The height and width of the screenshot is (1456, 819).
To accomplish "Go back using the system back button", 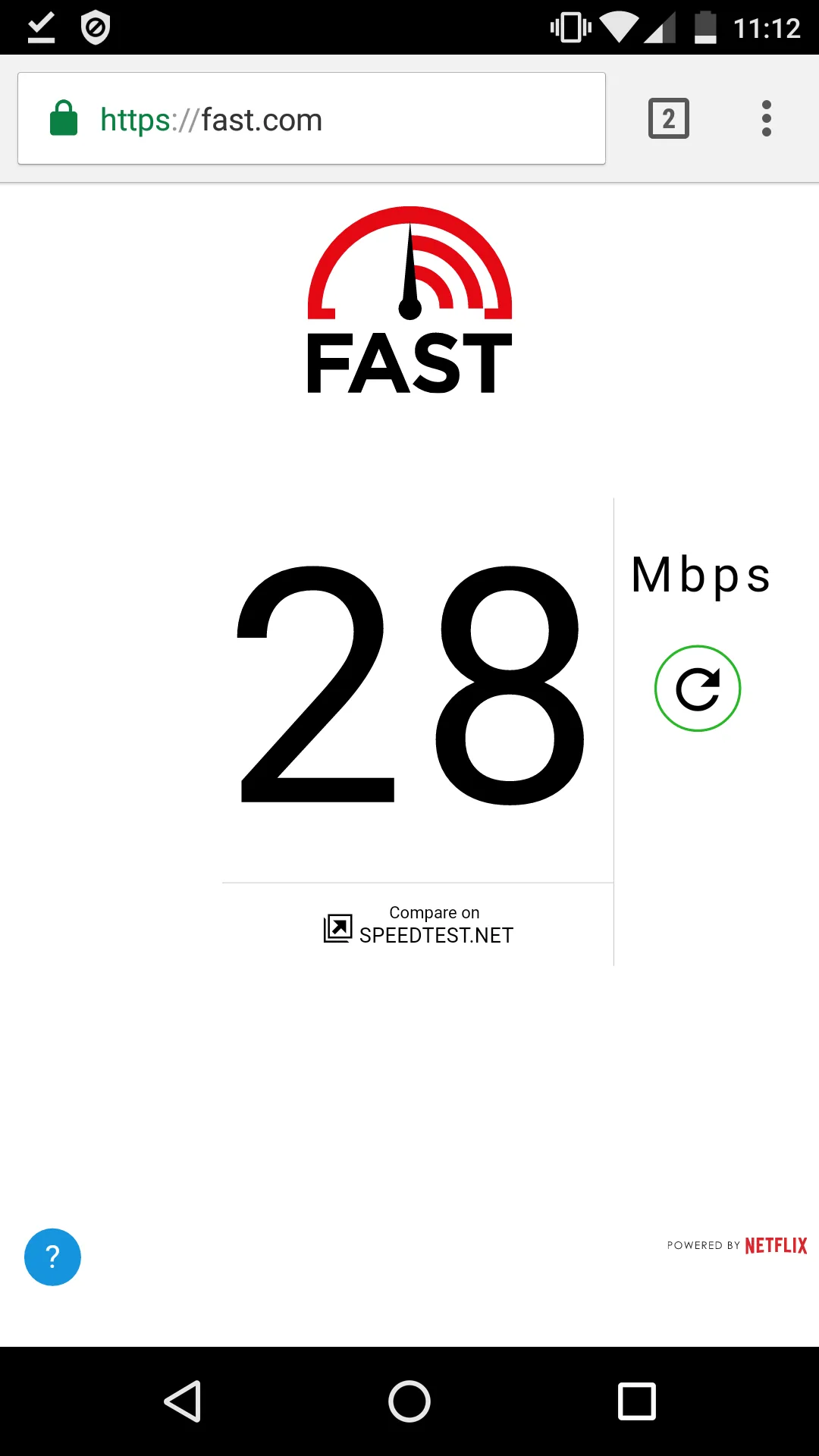I will pos(183,1401).
